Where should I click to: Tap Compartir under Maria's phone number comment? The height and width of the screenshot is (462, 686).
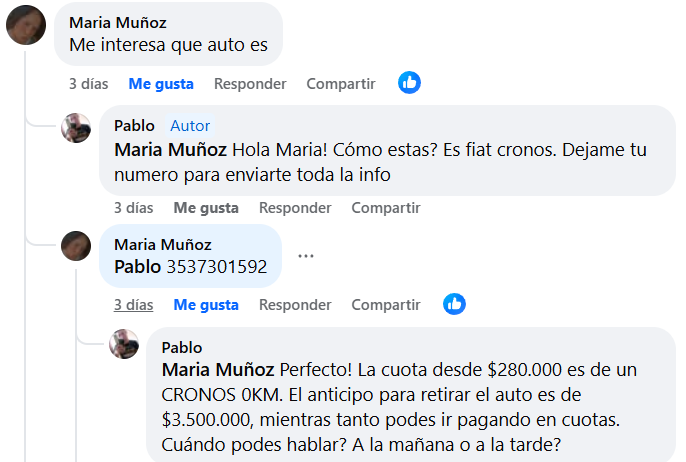coord(385,304)
